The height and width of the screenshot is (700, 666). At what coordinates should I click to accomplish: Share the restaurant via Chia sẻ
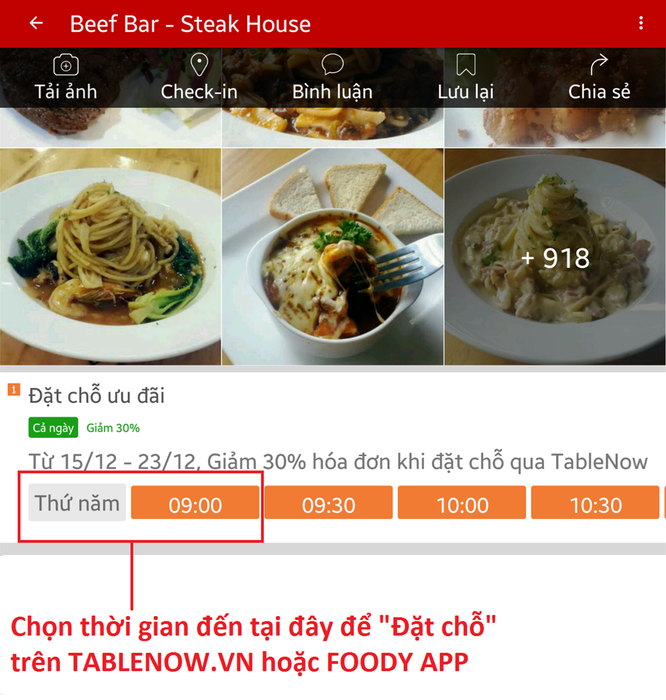pos(599,77)
